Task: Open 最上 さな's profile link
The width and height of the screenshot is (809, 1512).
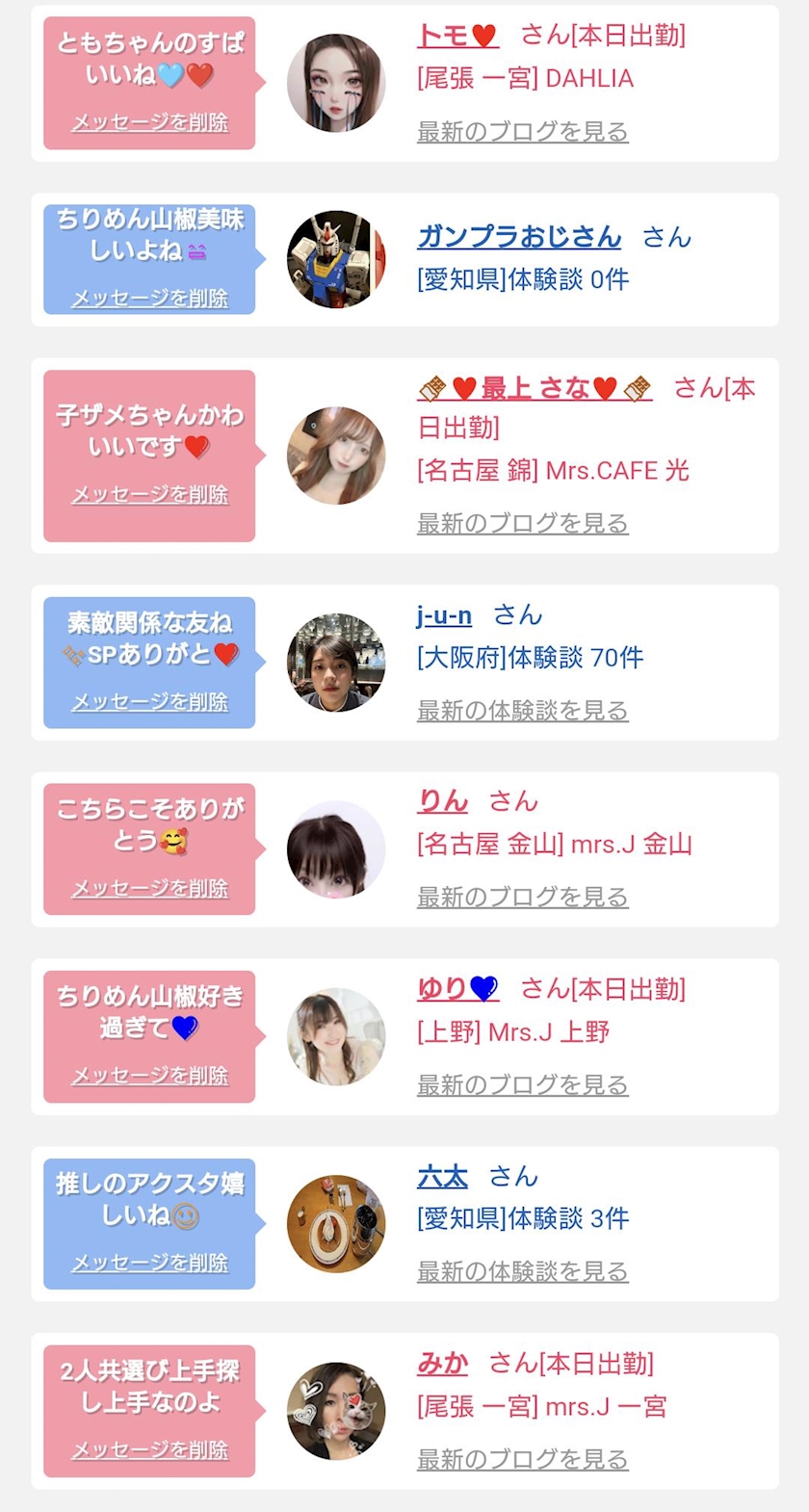Action: (535, 389)
